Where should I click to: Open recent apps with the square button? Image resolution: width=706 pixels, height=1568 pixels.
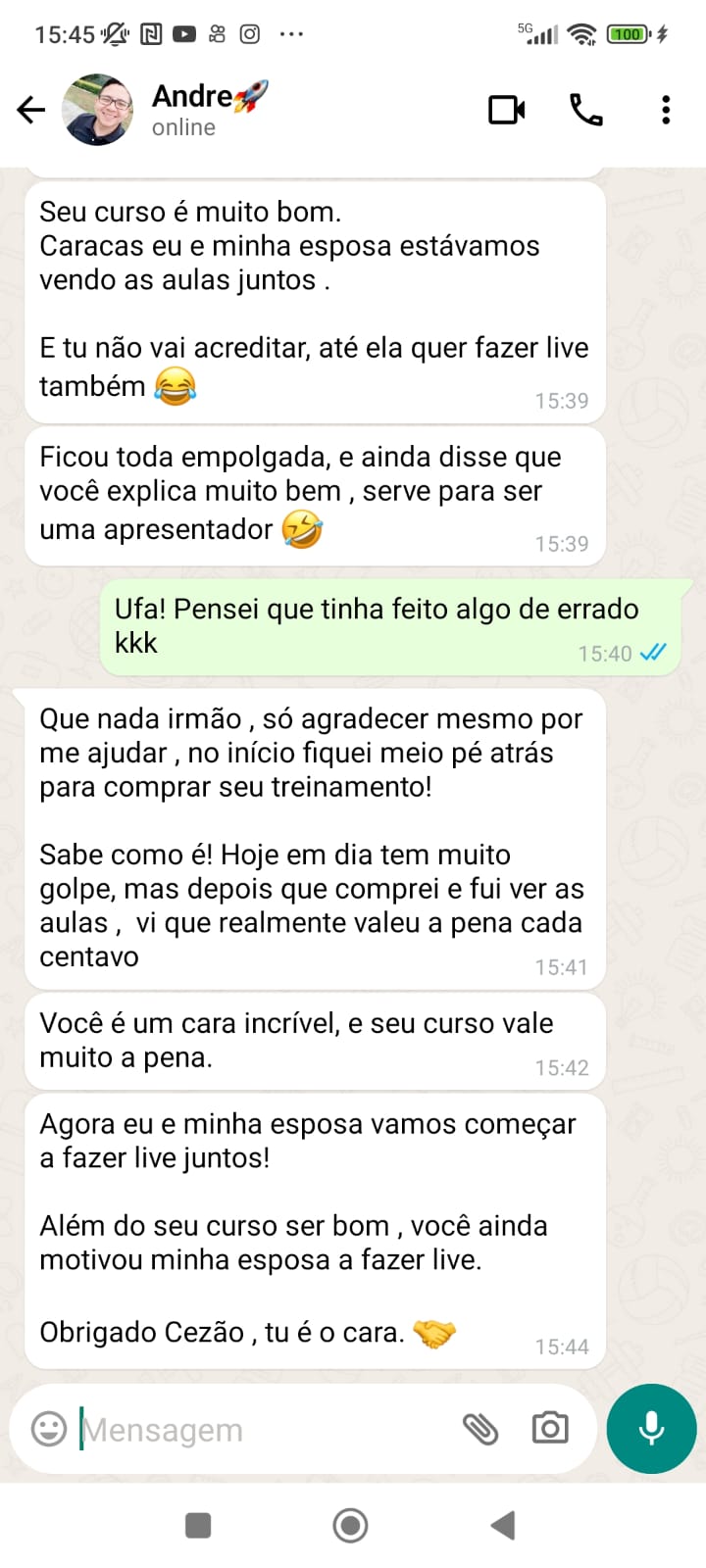click(198, 1525)
